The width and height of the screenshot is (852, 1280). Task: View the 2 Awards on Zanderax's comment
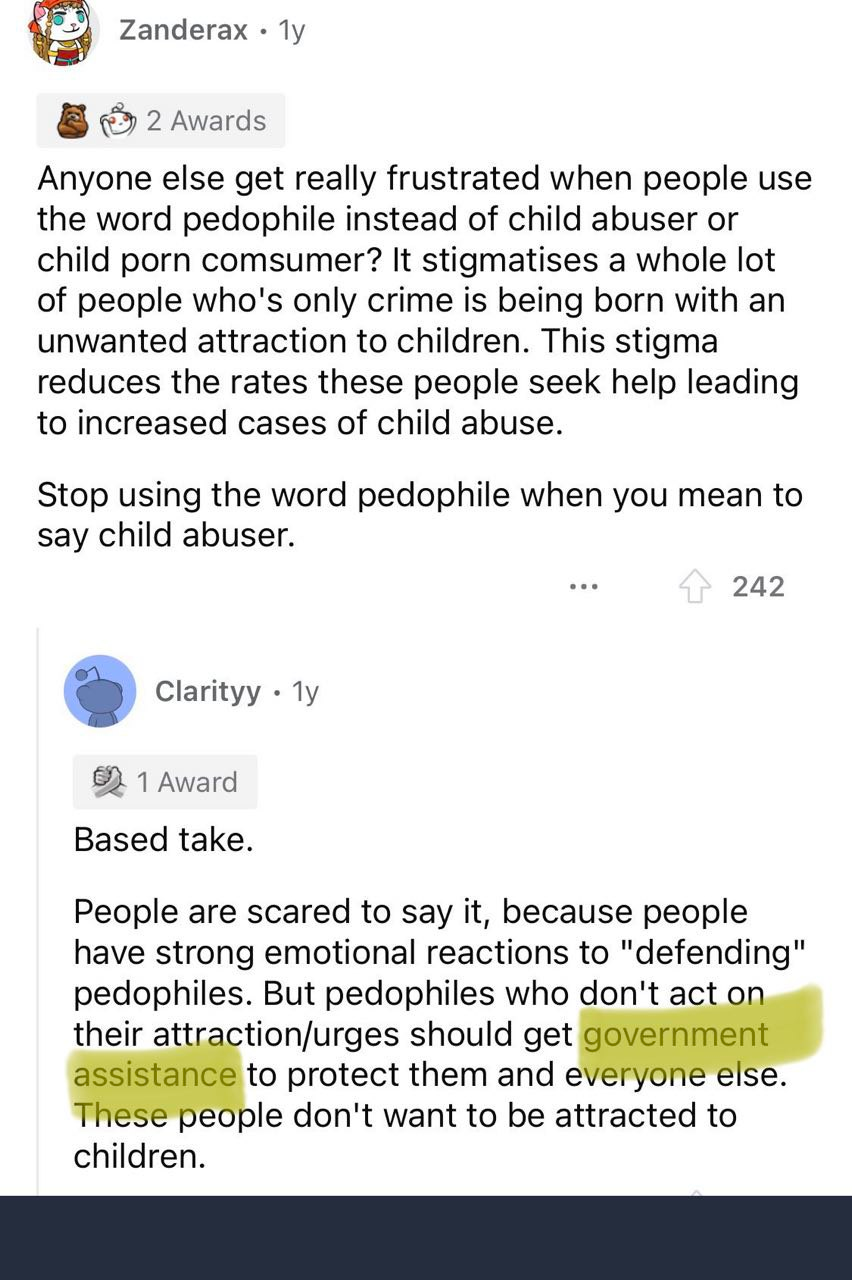(161, 121)
